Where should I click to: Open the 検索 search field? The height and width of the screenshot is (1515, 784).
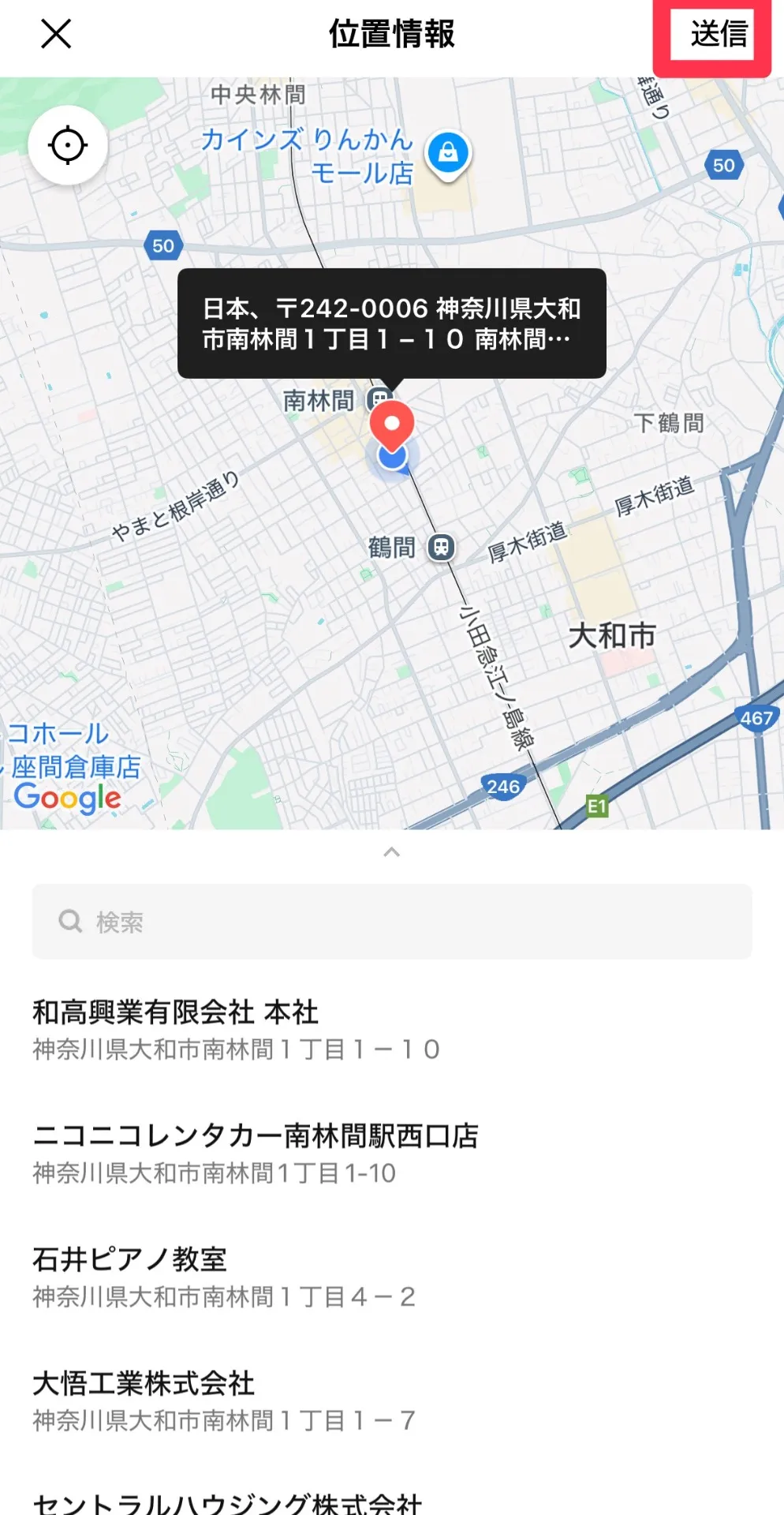tap(392, 921)
